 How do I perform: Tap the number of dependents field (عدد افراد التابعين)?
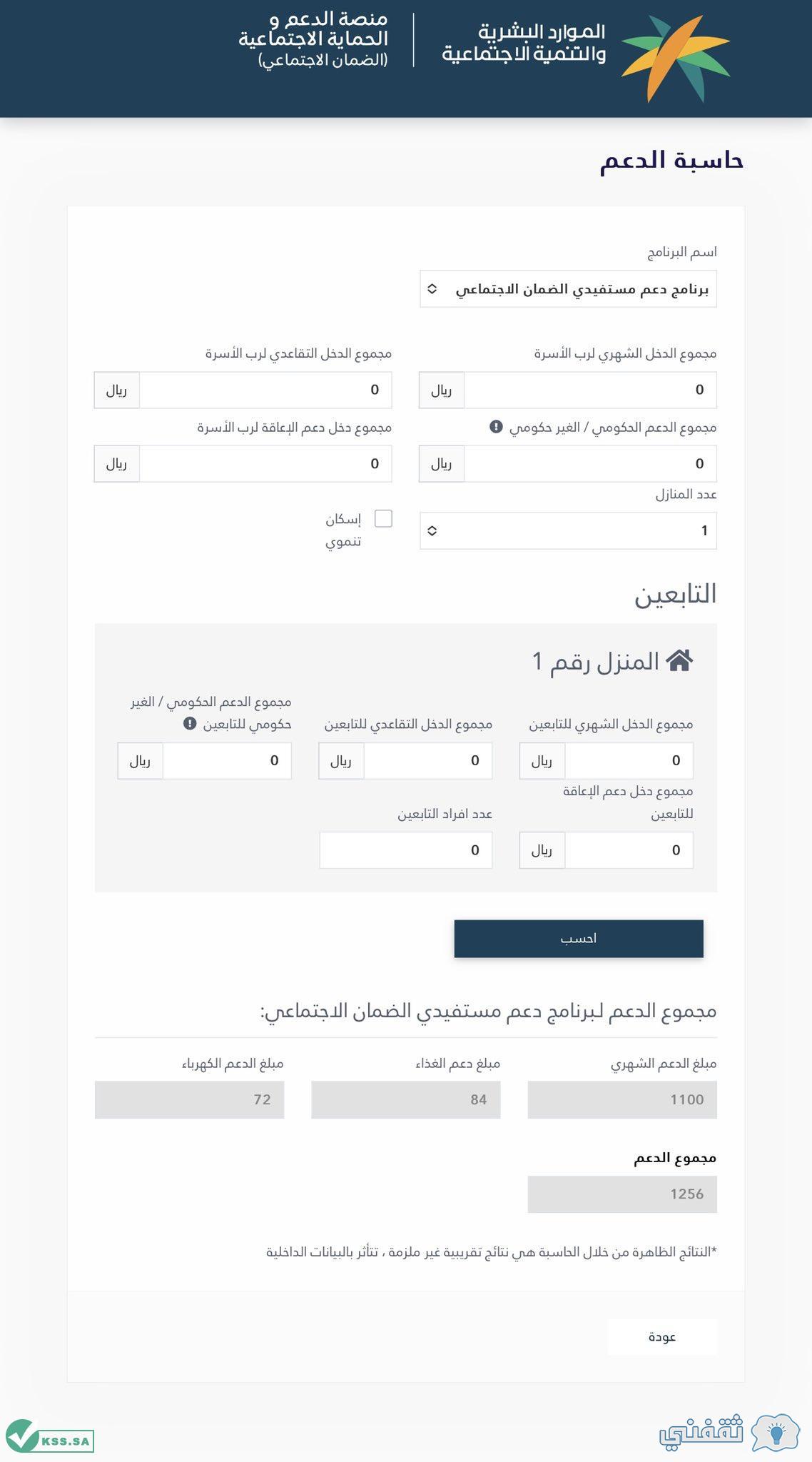tap(406, 850)
